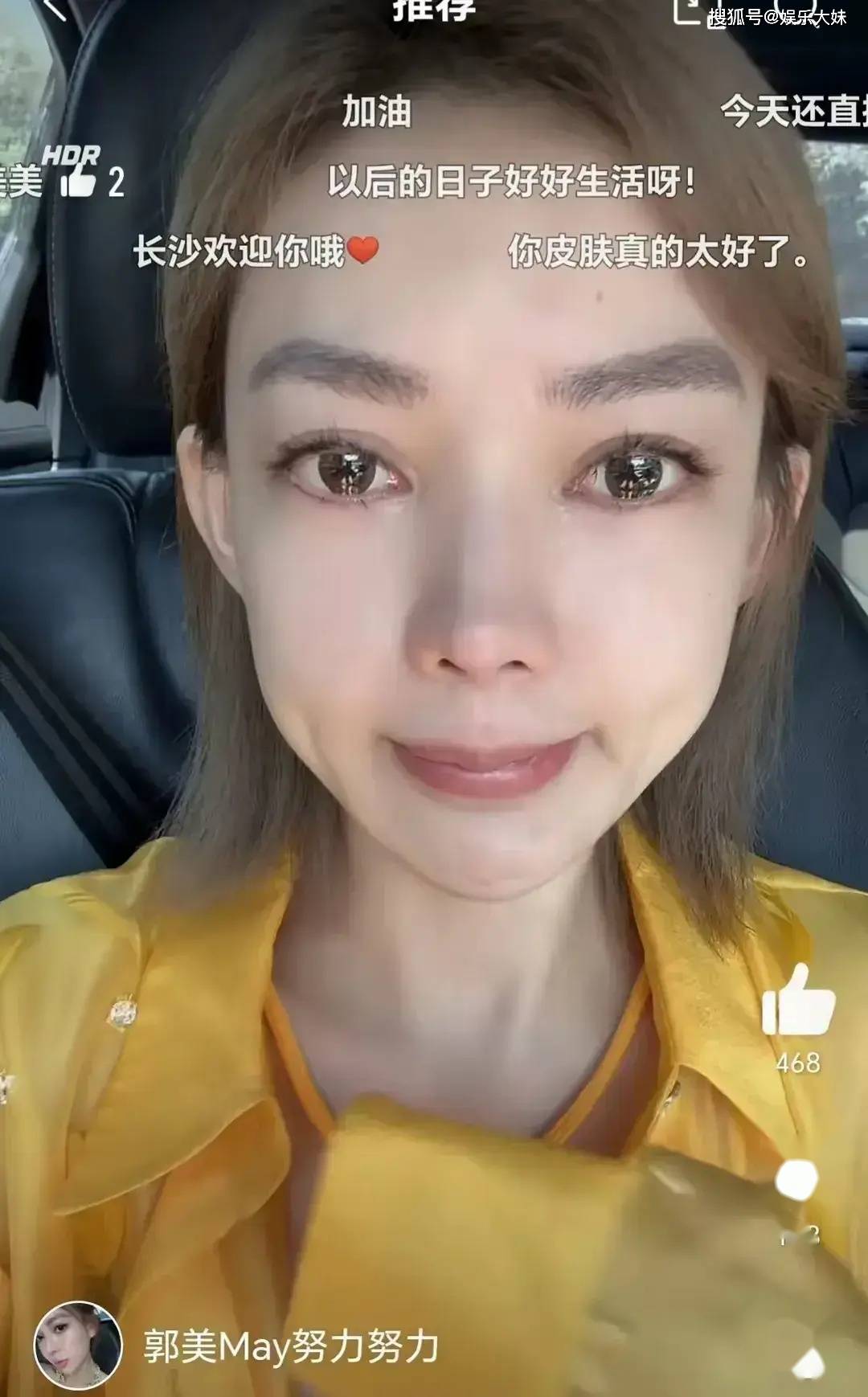This screenshot has height=1397, width=868.
Task: Like the video with 468 likes
Action: coord(797,1003)
